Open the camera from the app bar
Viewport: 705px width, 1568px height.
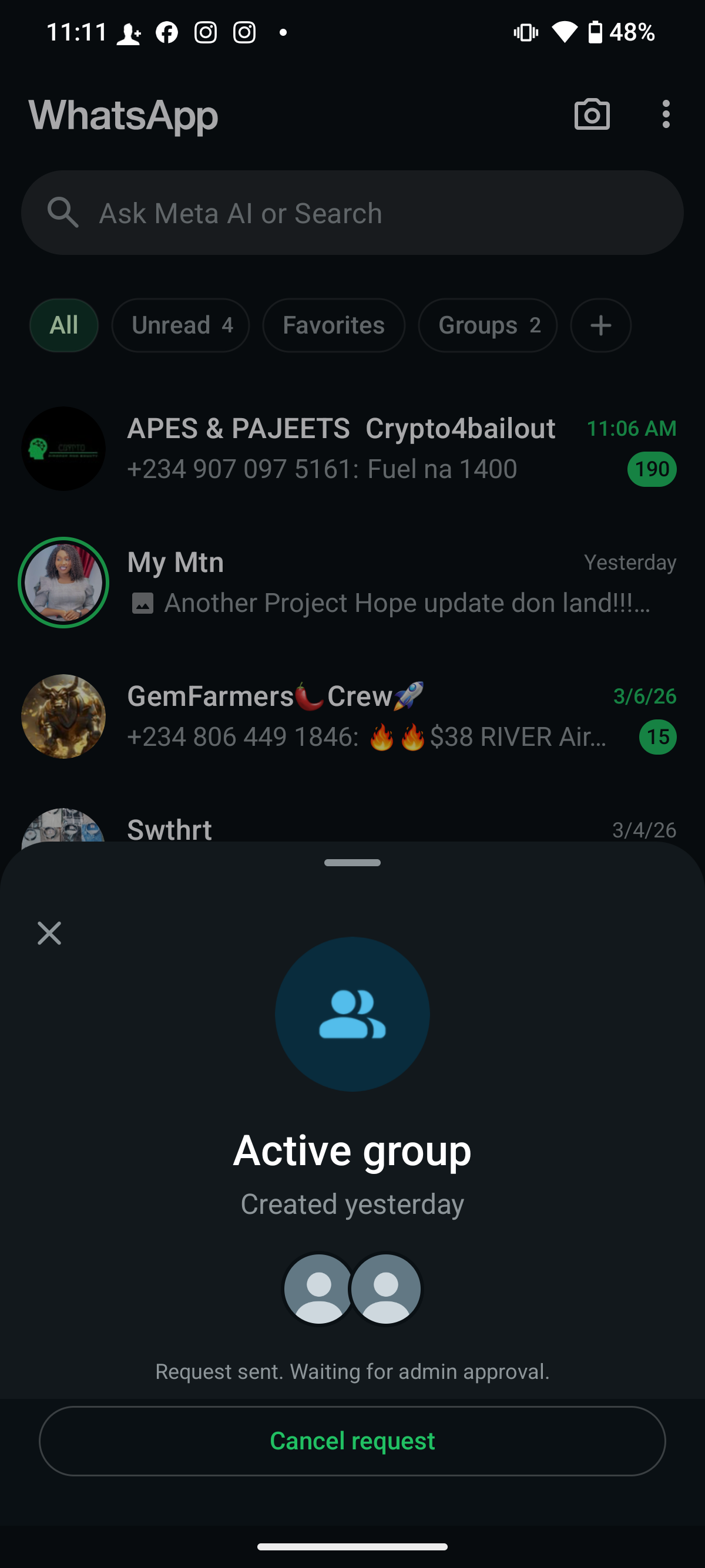(592, 114)
